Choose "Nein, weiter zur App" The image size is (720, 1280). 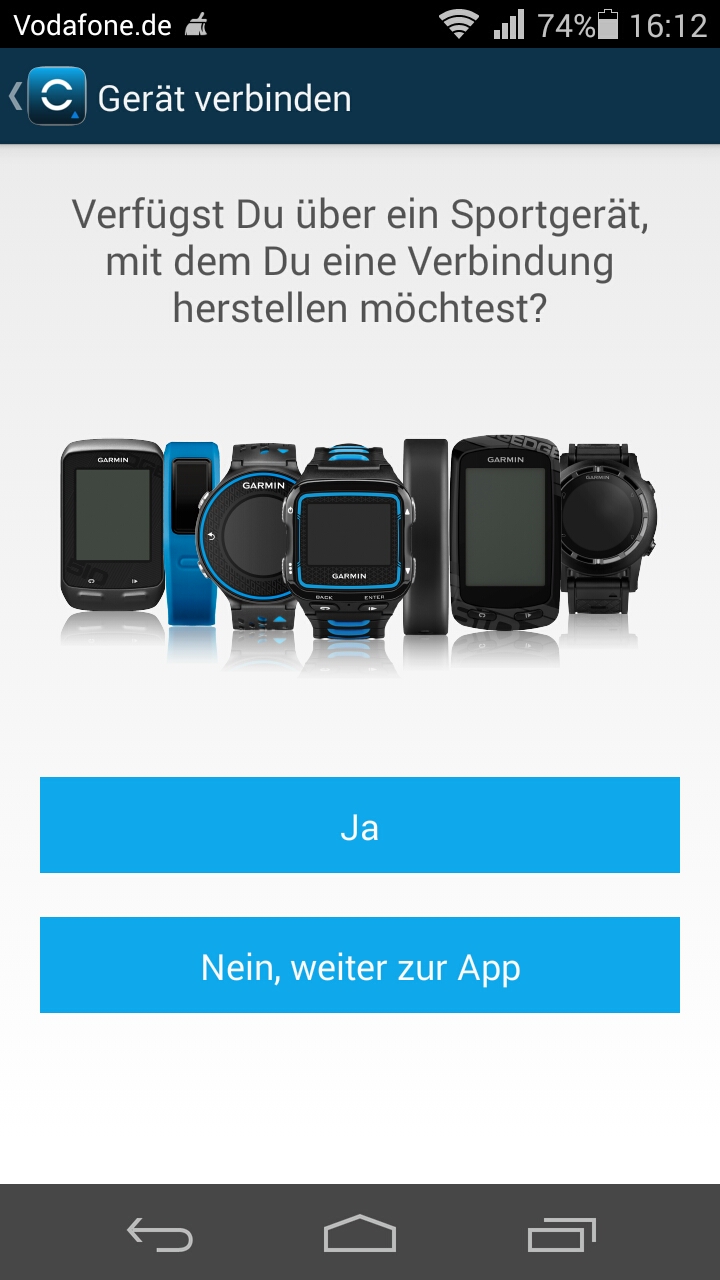coord(360,965)
